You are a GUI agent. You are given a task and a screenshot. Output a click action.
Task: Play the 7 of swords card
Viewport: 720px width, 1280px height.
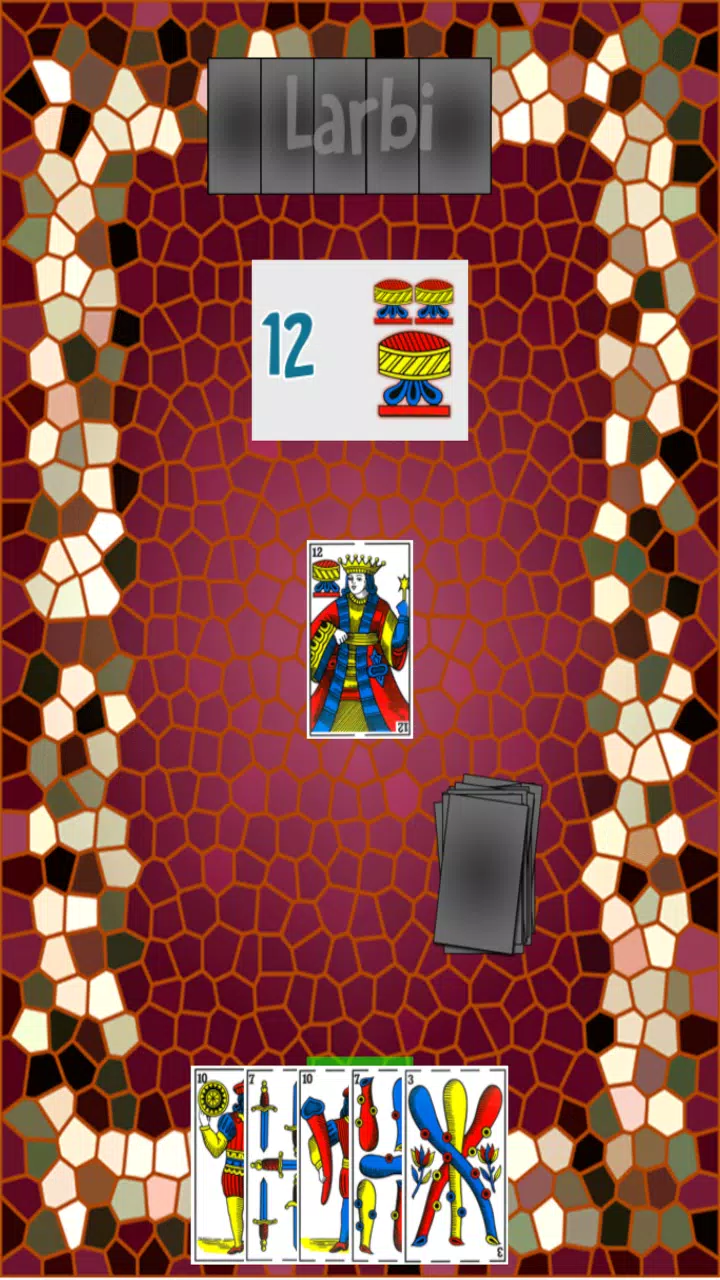[272, 1165]
